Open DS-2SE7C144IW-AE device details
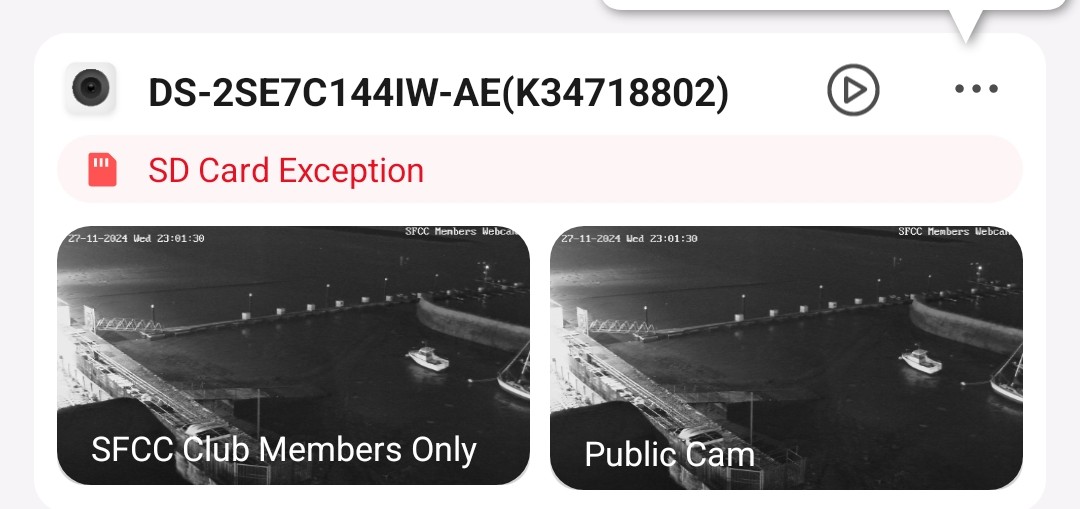1080x509 pixels. point(438,93)
